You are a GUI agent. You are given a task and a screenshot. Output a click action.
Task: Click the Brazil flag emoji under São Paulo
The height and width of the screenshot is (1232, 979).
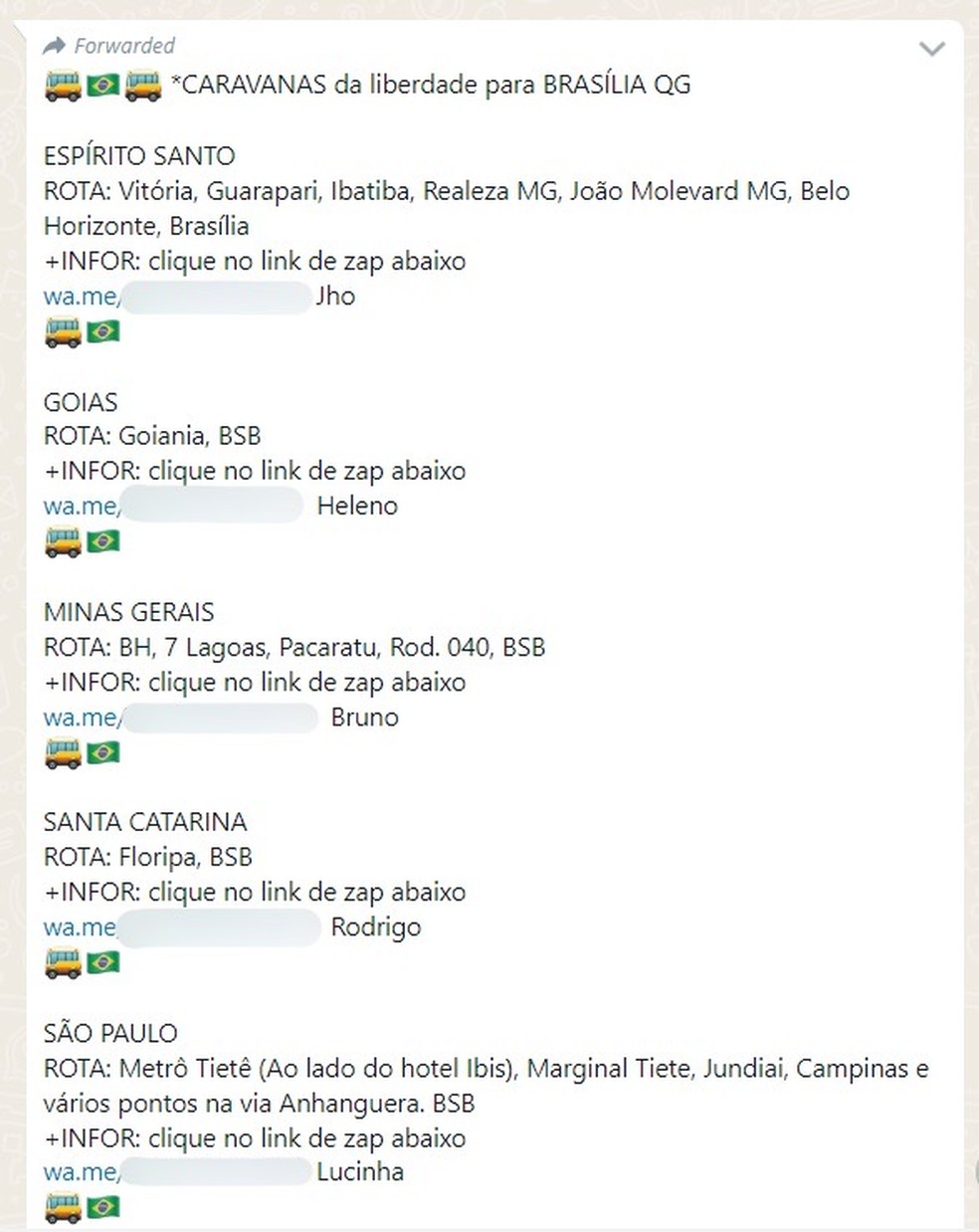click(104, 1206)
